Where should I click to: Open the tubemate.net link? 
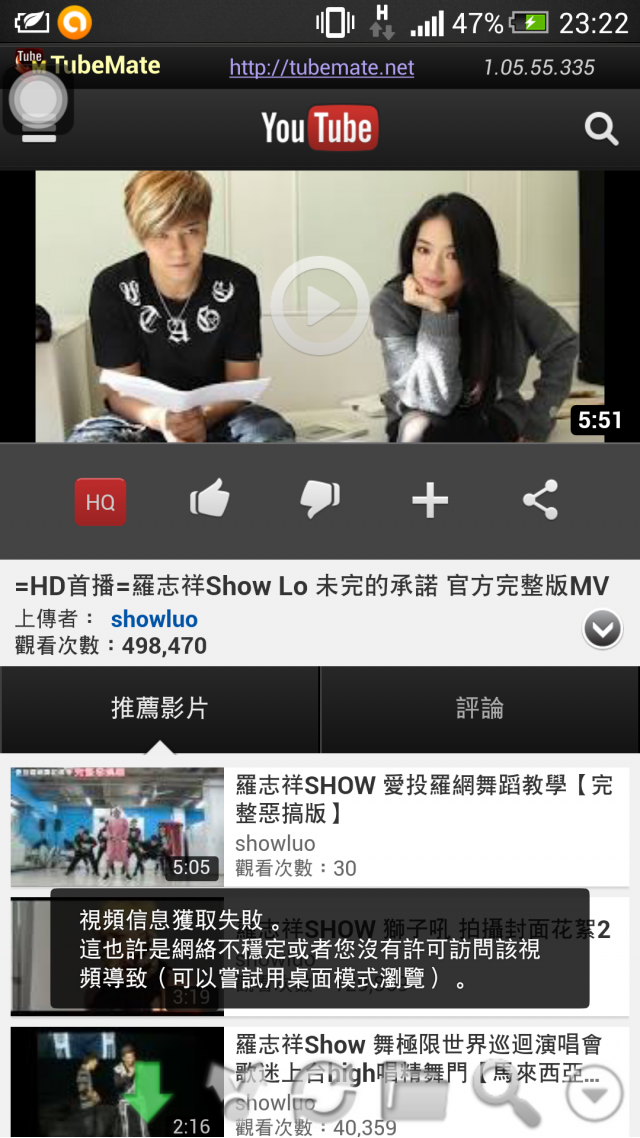click(x=321, y=68)
